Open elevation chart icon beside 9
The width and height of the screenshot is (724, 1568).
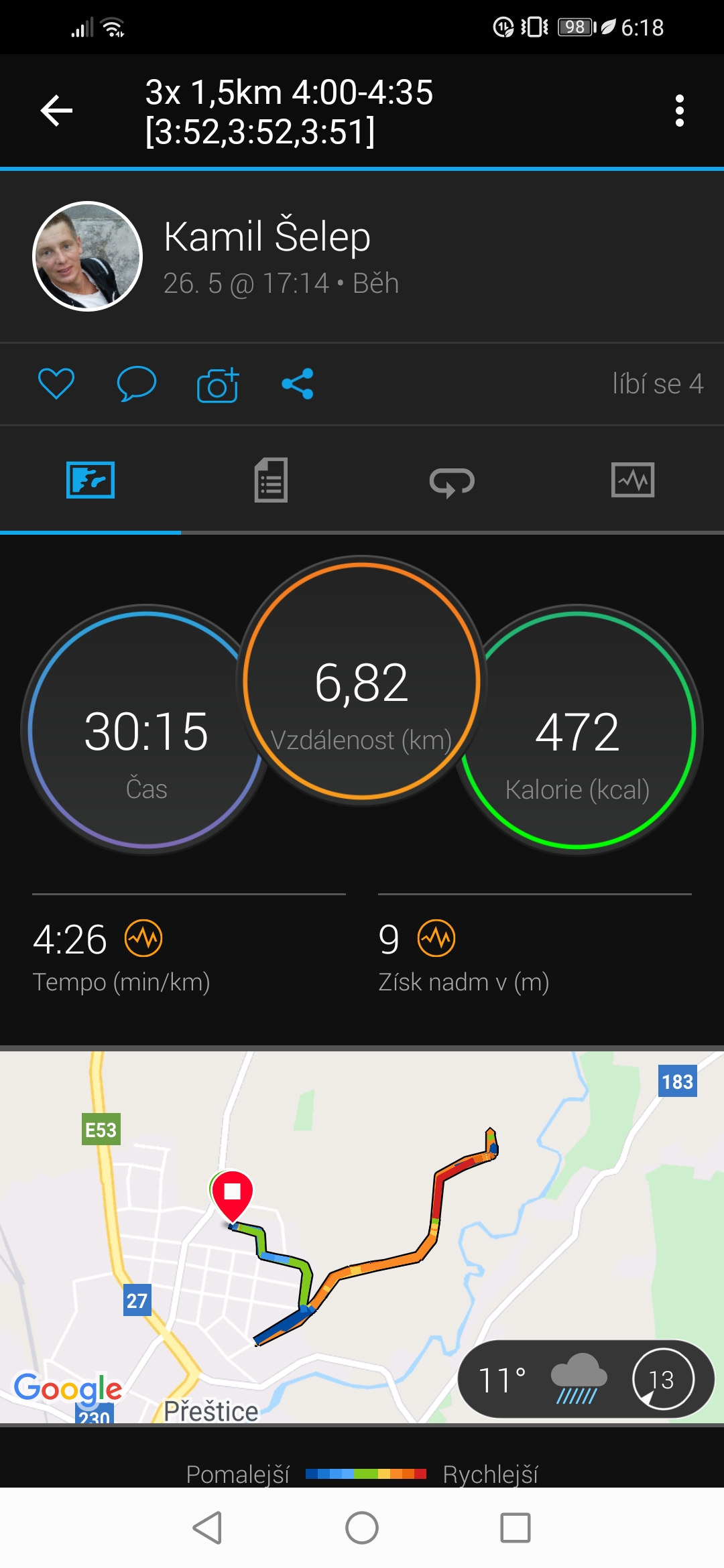tap(436, 939)
